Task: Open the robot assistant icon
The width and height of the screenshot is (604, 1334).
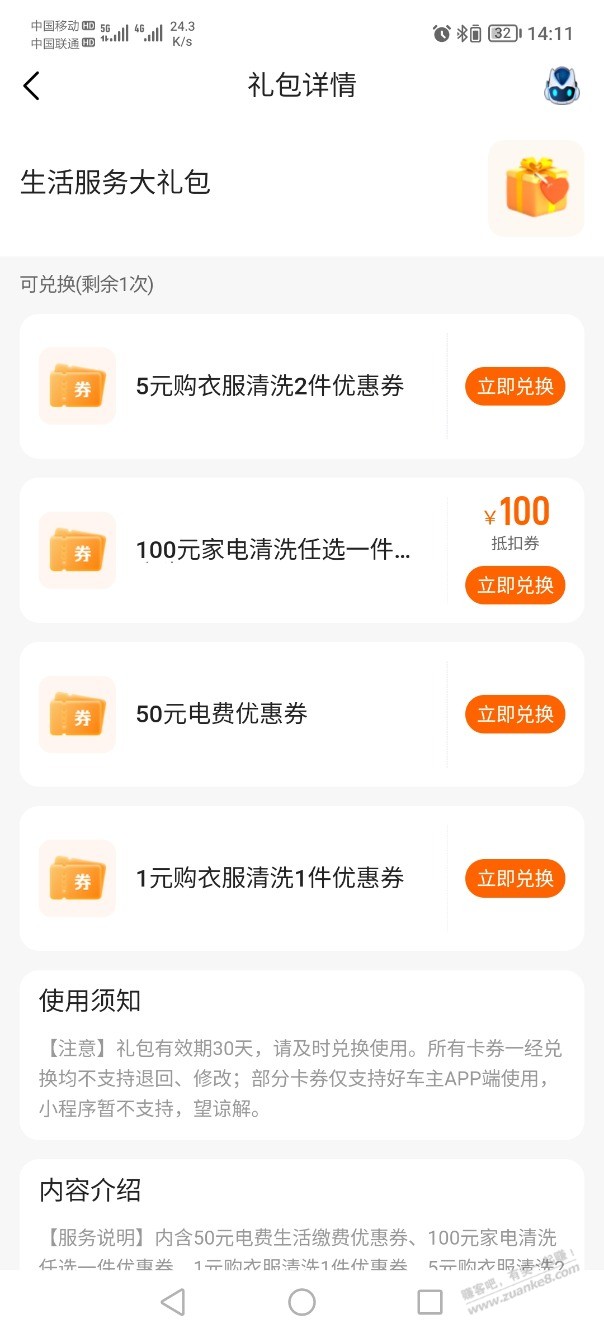Action: click(x=562, y=86)
